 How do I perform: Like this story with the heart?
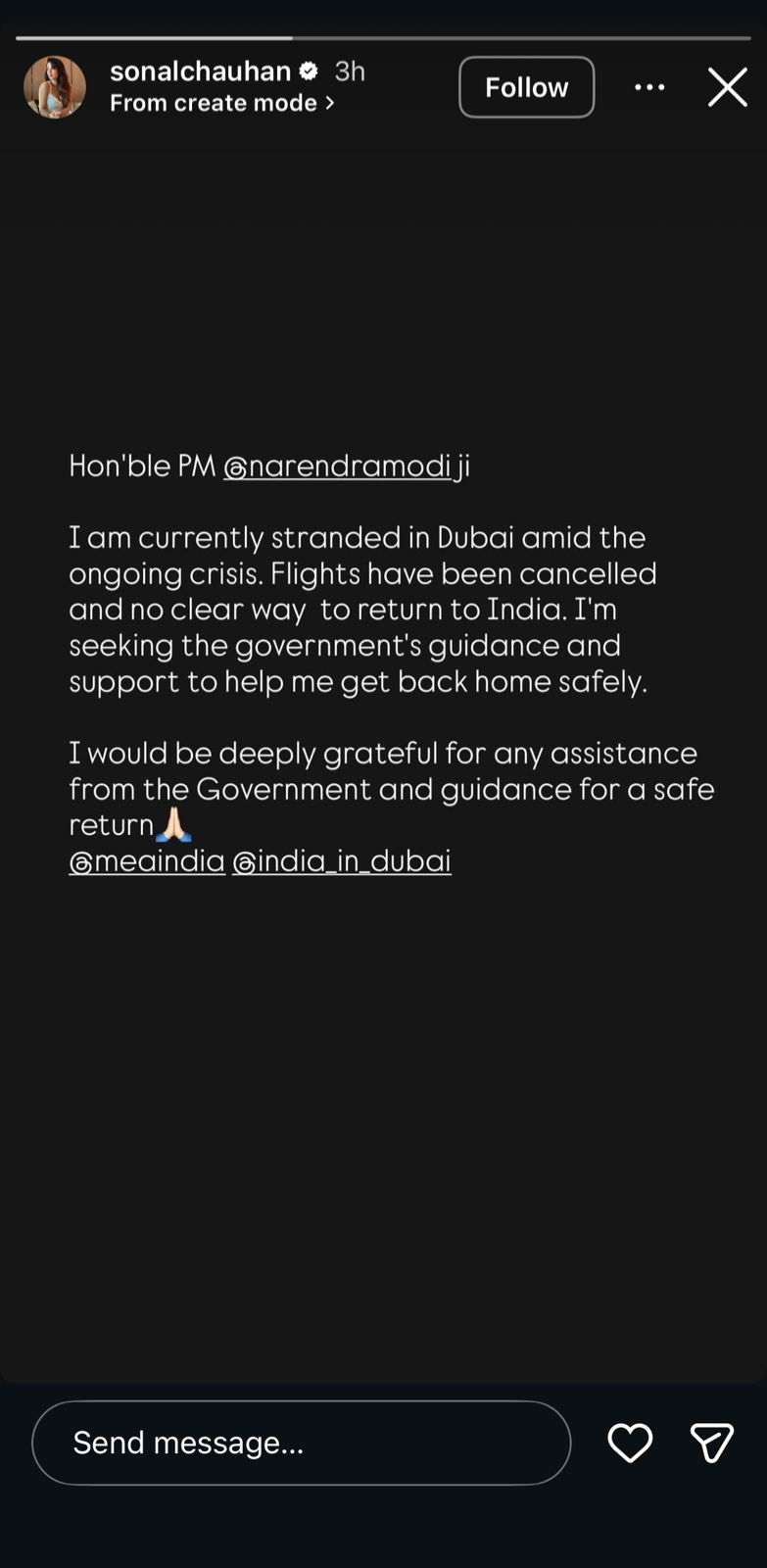coord(630,1443)
